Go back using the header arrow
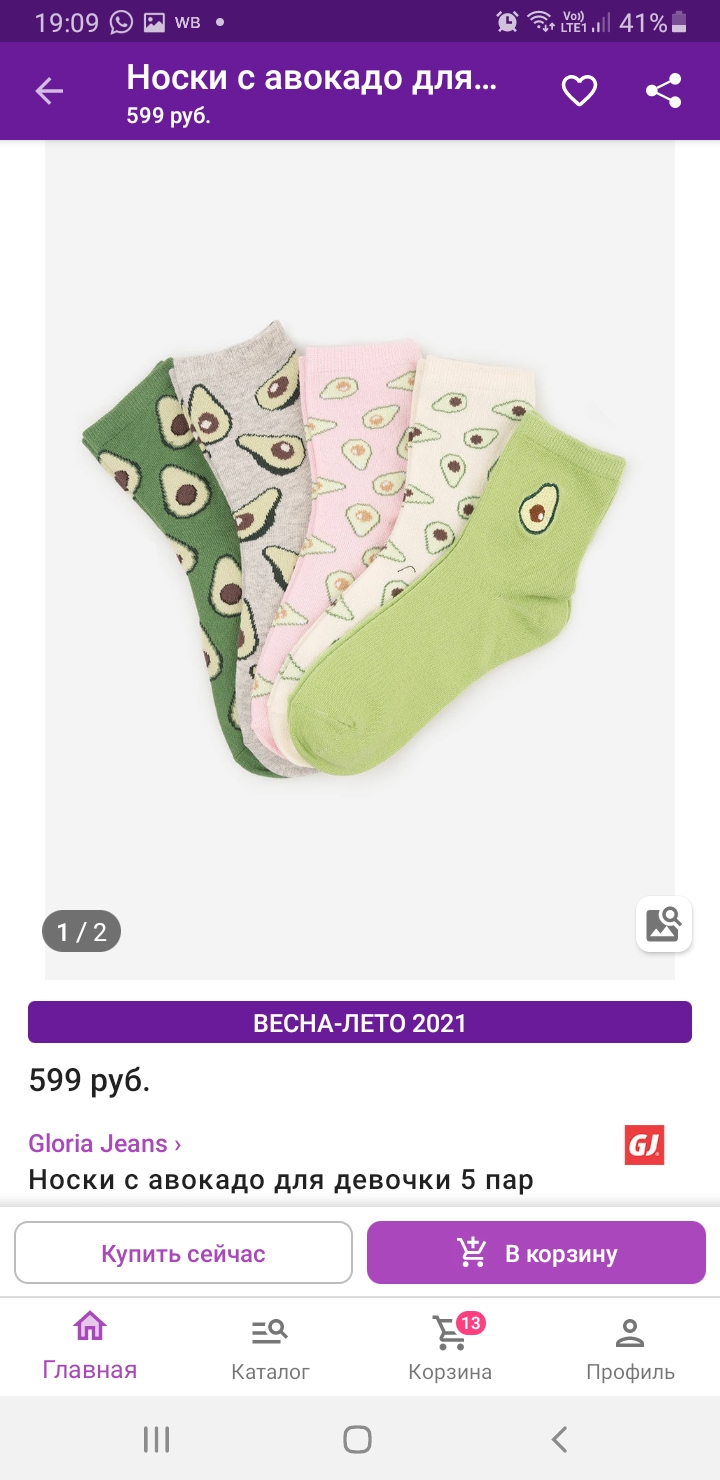This screenshot has width=720, height=1480. tap(49, 91)
